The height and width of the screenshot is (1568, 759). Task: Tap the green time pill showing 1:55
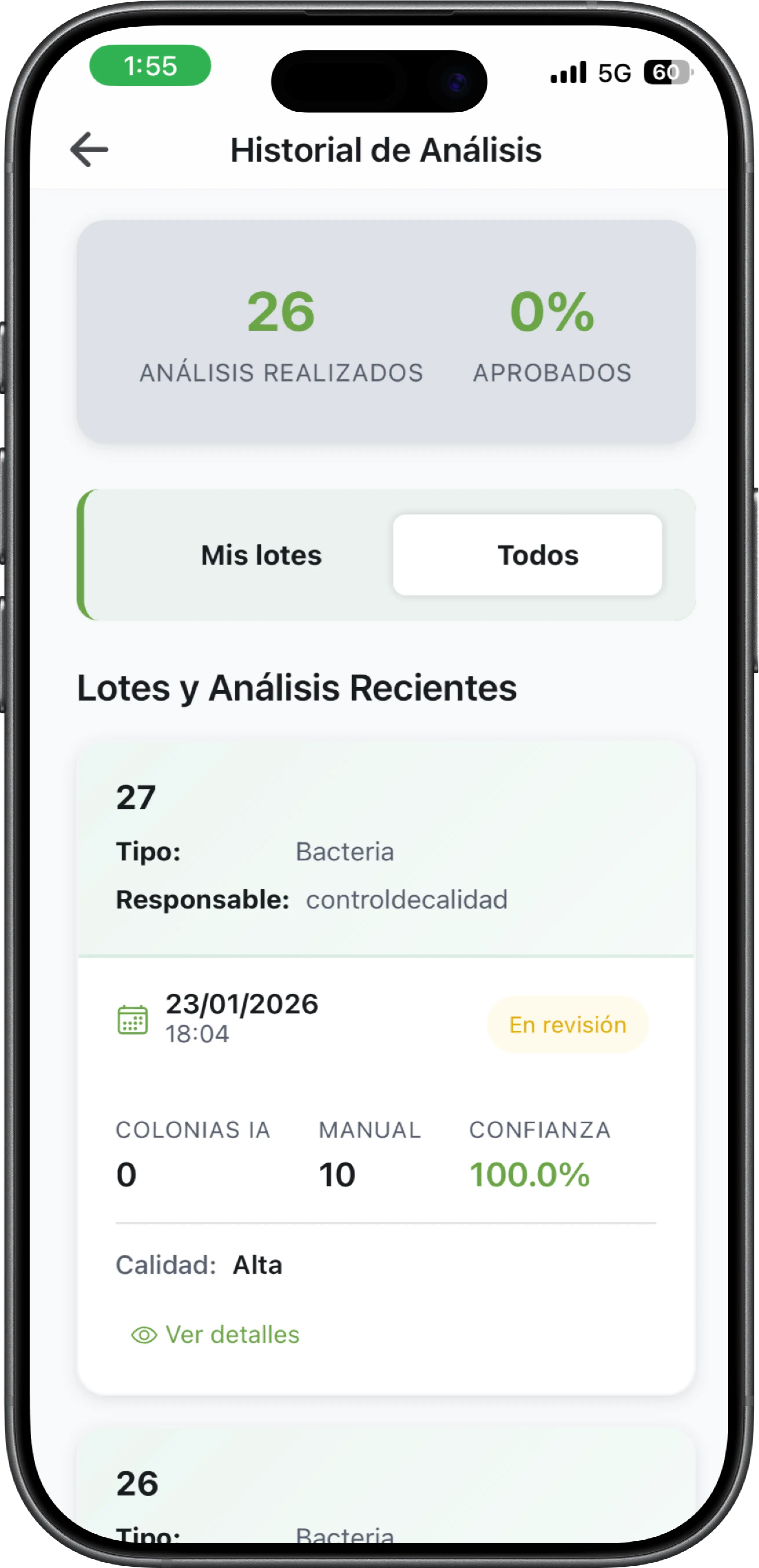pos(151,66)
